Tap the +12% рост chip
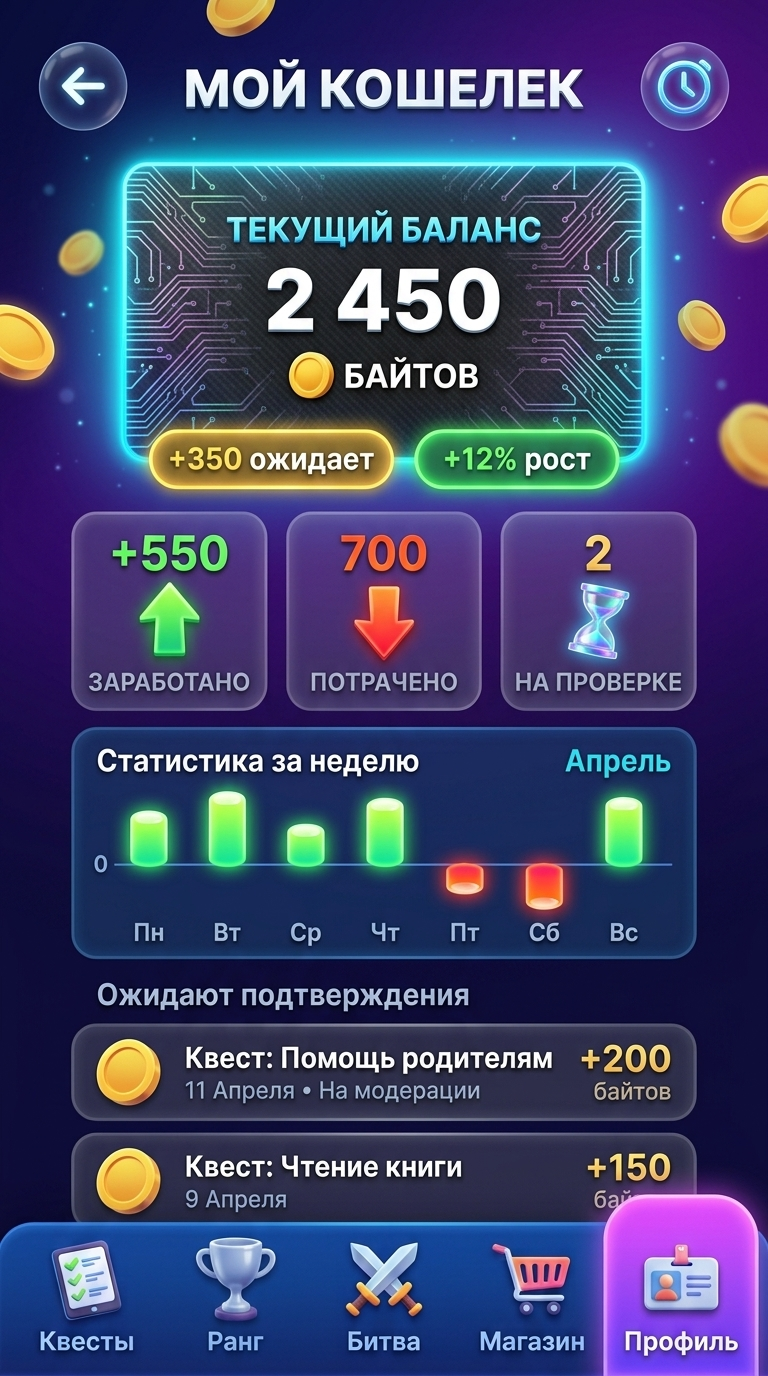768x1376 pixels. (x=516, y=460)
